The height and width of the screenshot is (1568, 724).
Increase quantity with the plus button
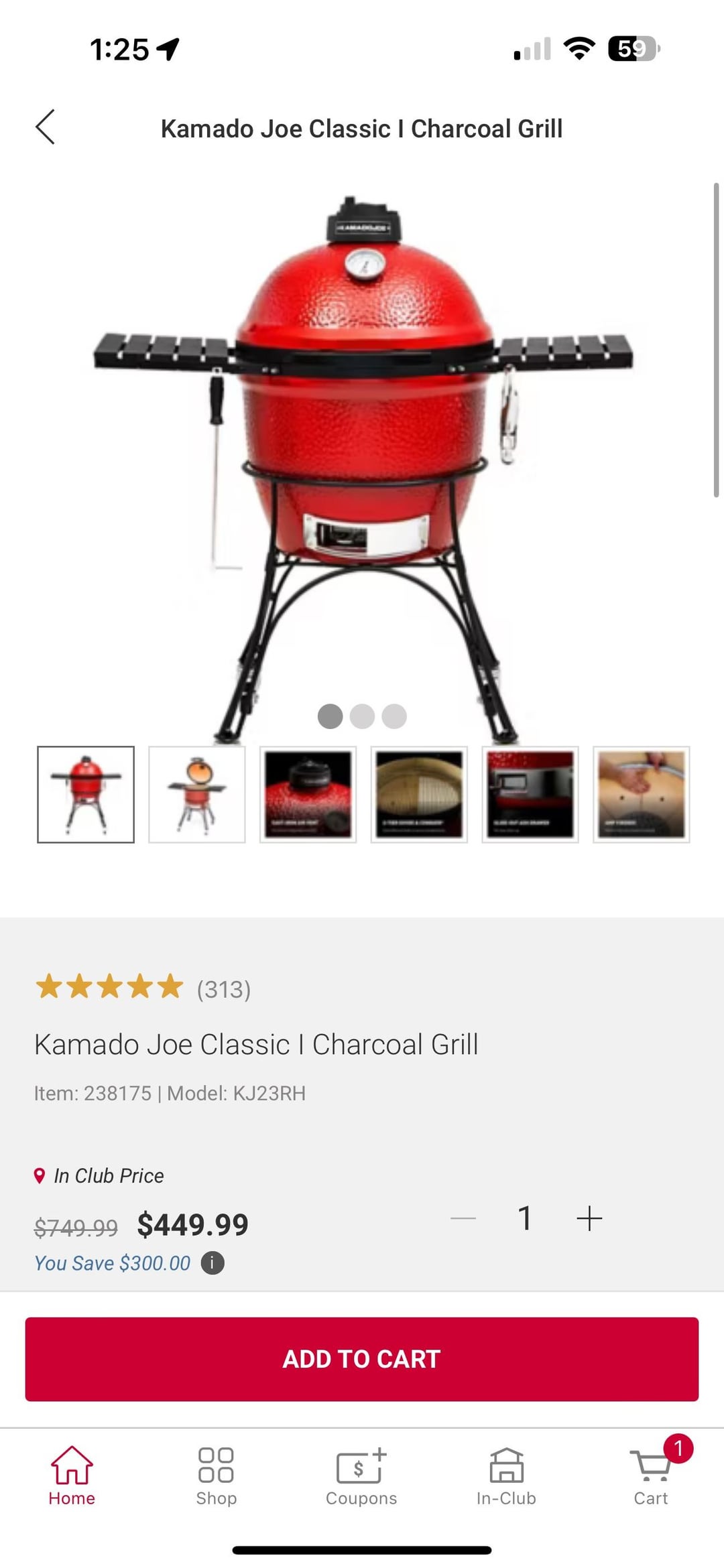tap(589, 1218)
